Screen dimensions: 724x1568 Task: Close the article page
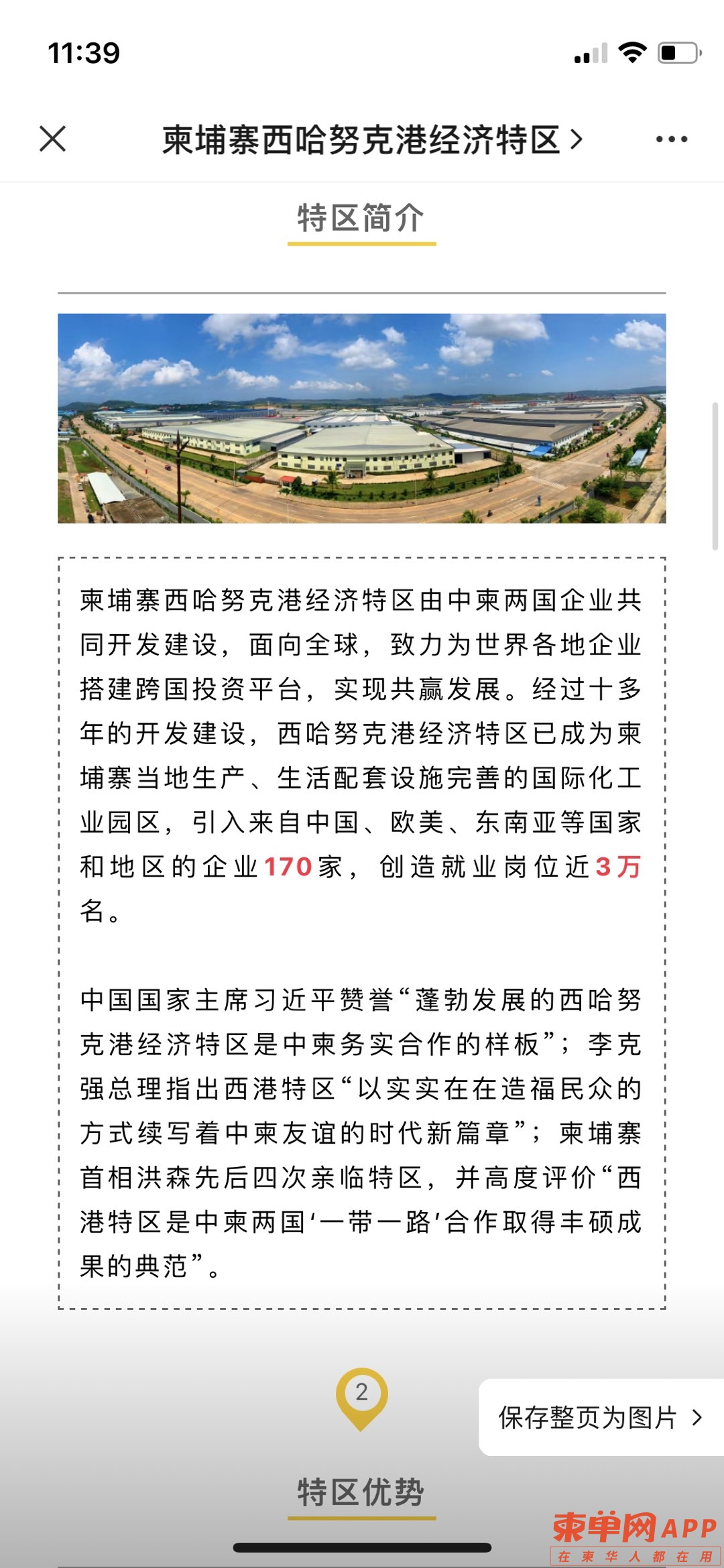tap(53, 139)
